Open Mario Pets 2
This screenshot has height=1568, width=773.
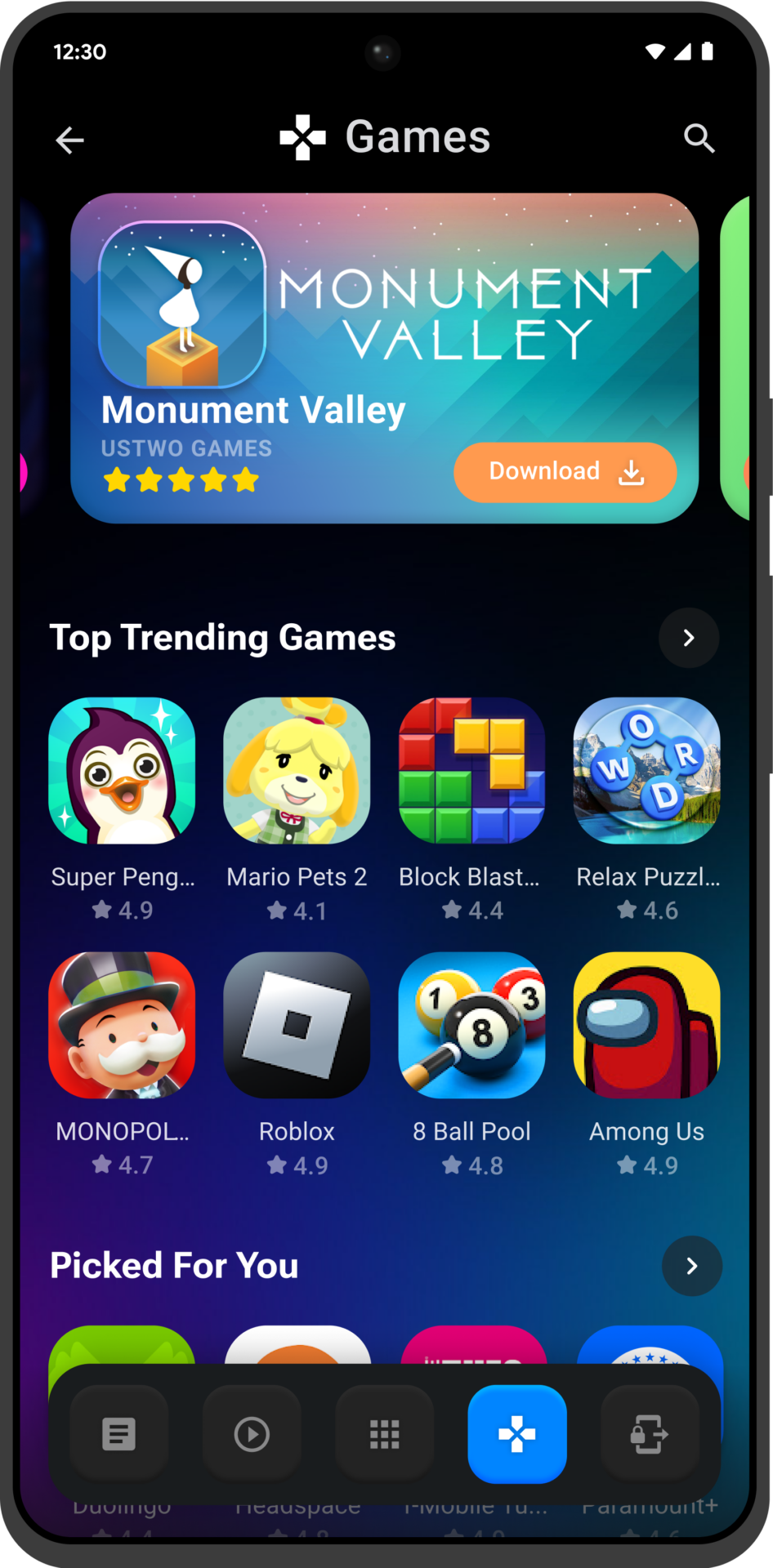coord(297,809)
